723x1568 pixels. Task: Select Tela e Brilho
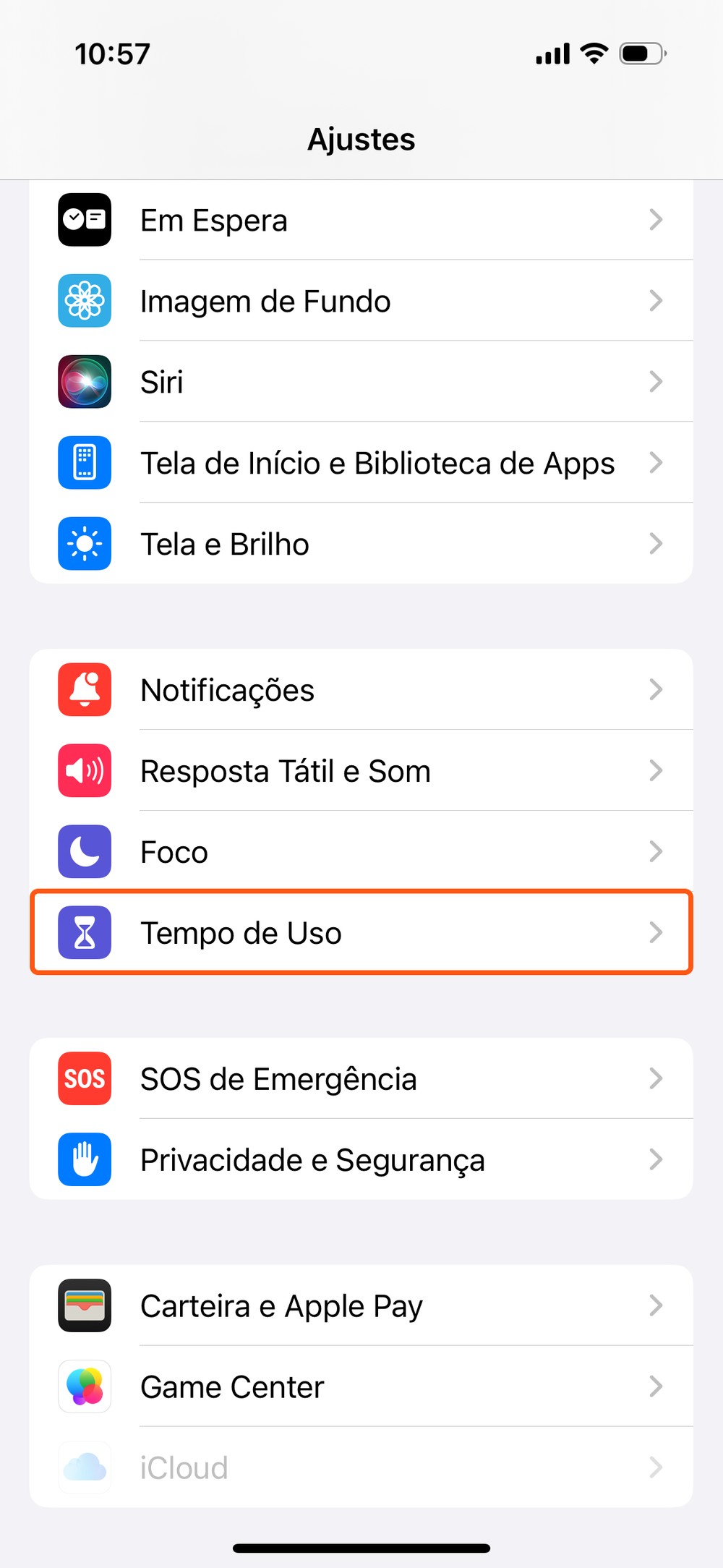pos(361,544)
